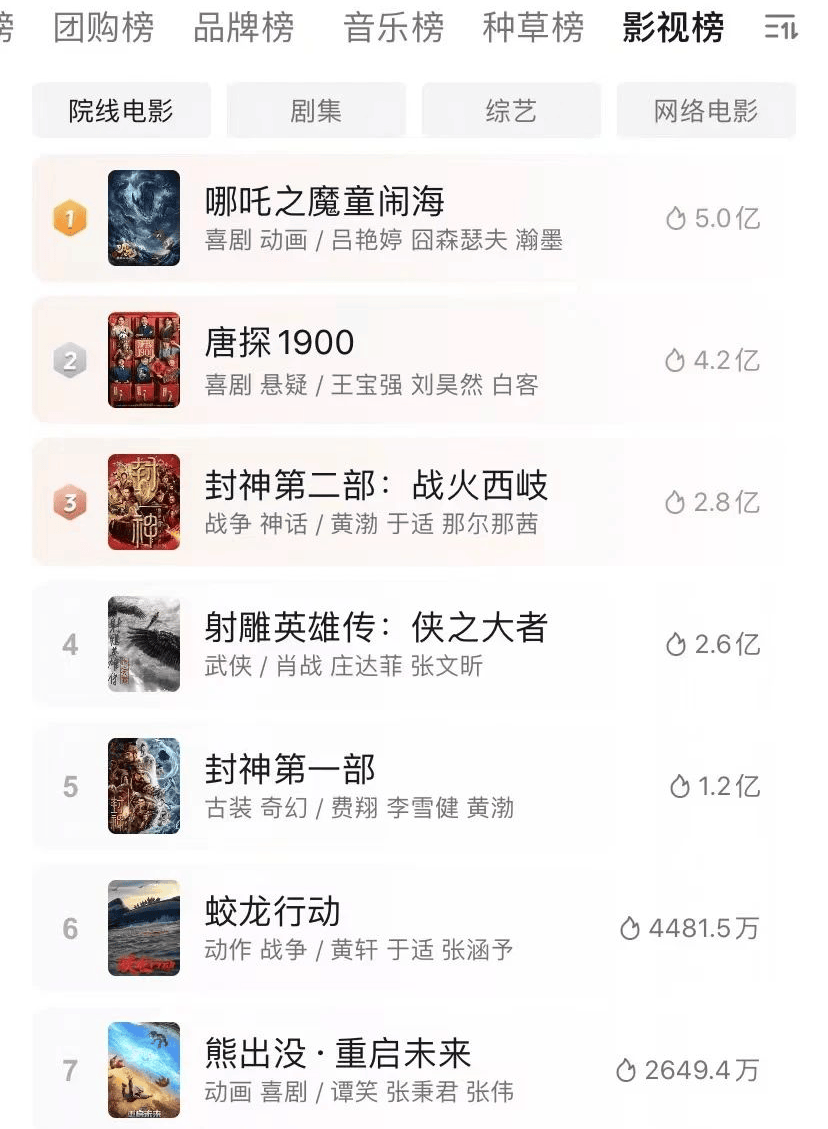This screenshot has width=828, height=1129.
Task: Switch to the 网络电影 category
Action: pos(705,111)
